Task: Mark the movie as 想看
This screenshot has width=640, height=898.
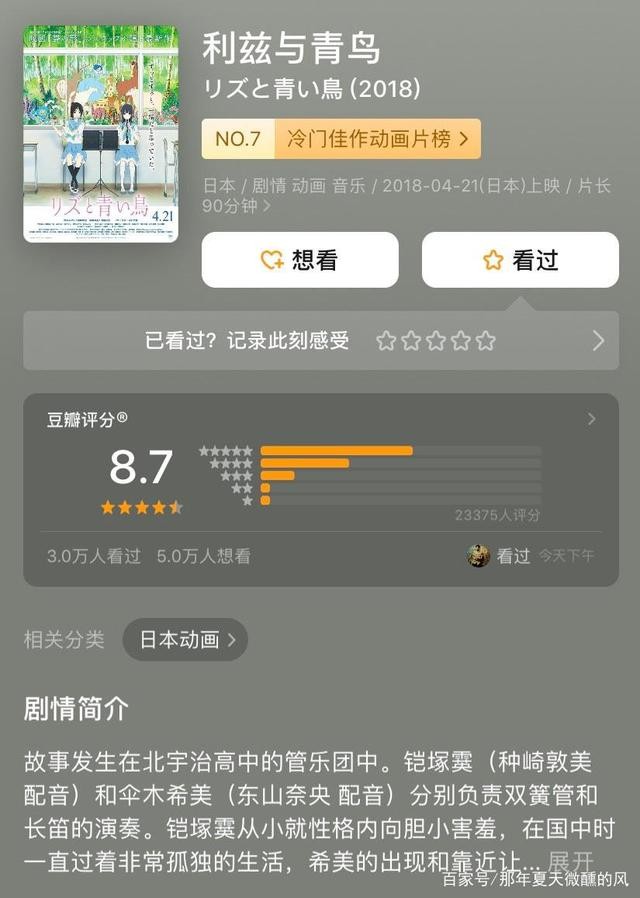Action: [x=300, y=260]
